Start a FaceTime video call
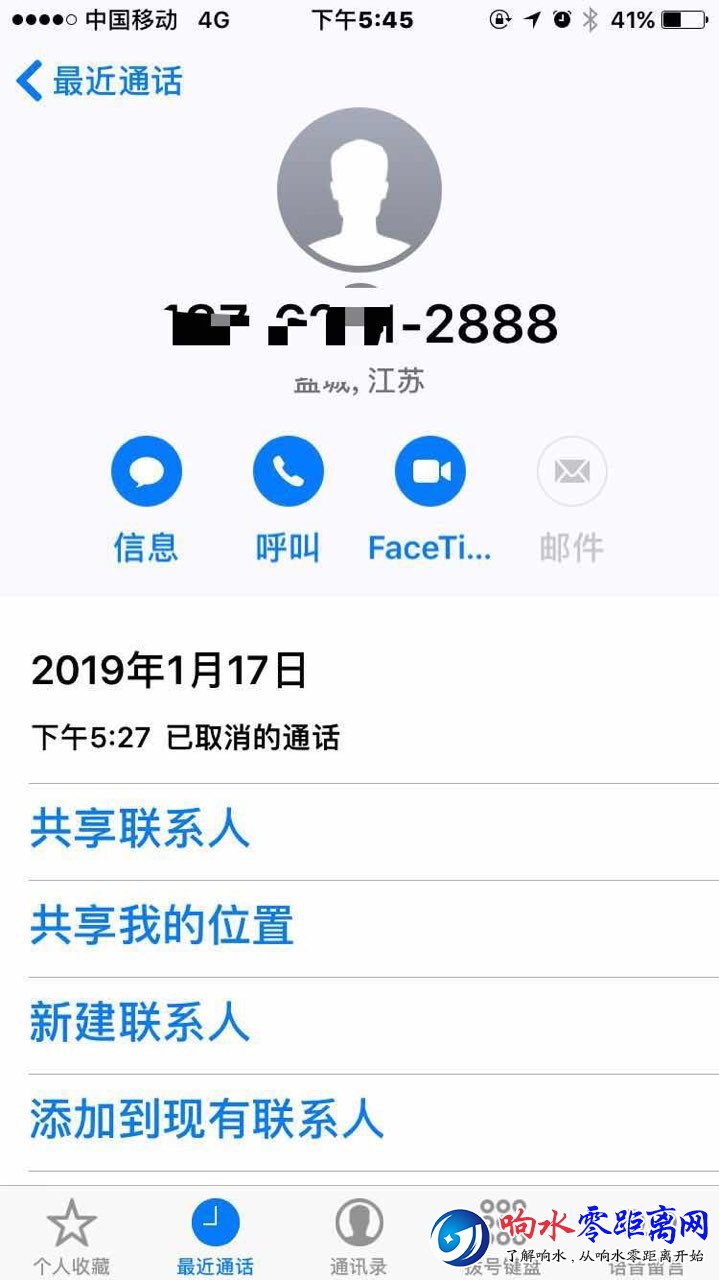Viewport: 719px width, 1280px height. 430,472
